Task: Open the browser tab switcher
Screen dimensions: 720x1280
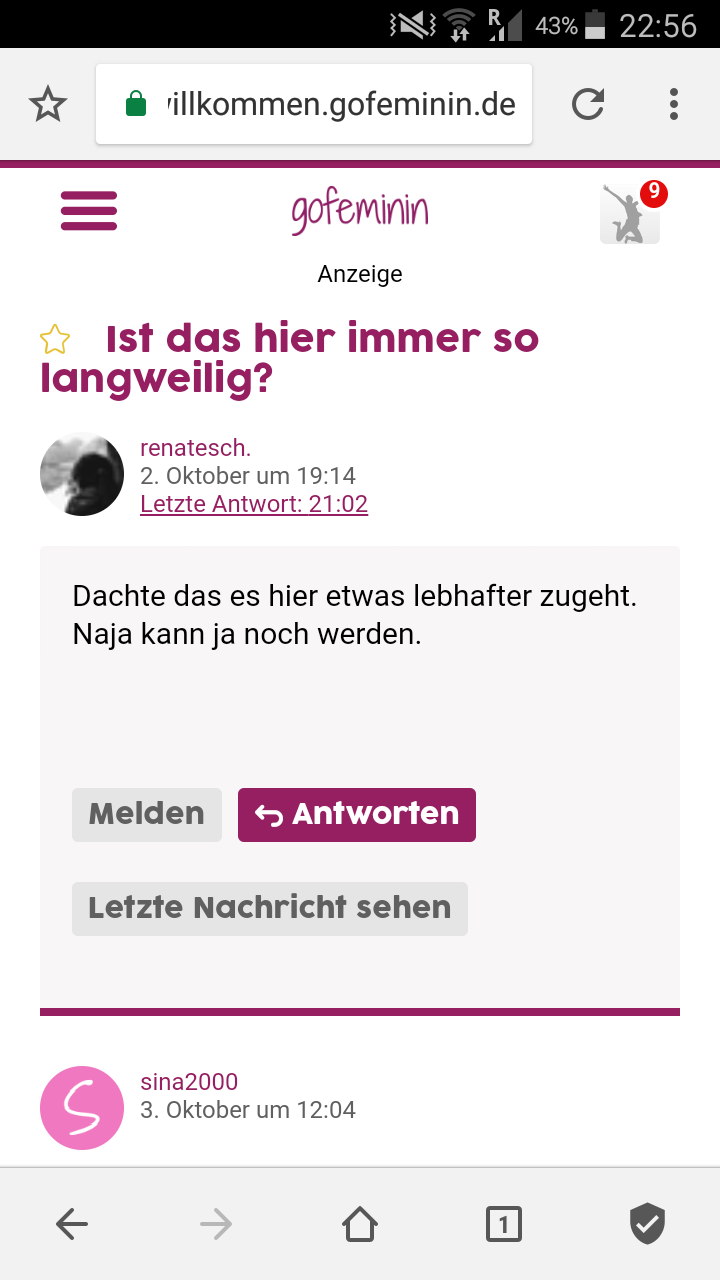Action: click(504, 1223)
